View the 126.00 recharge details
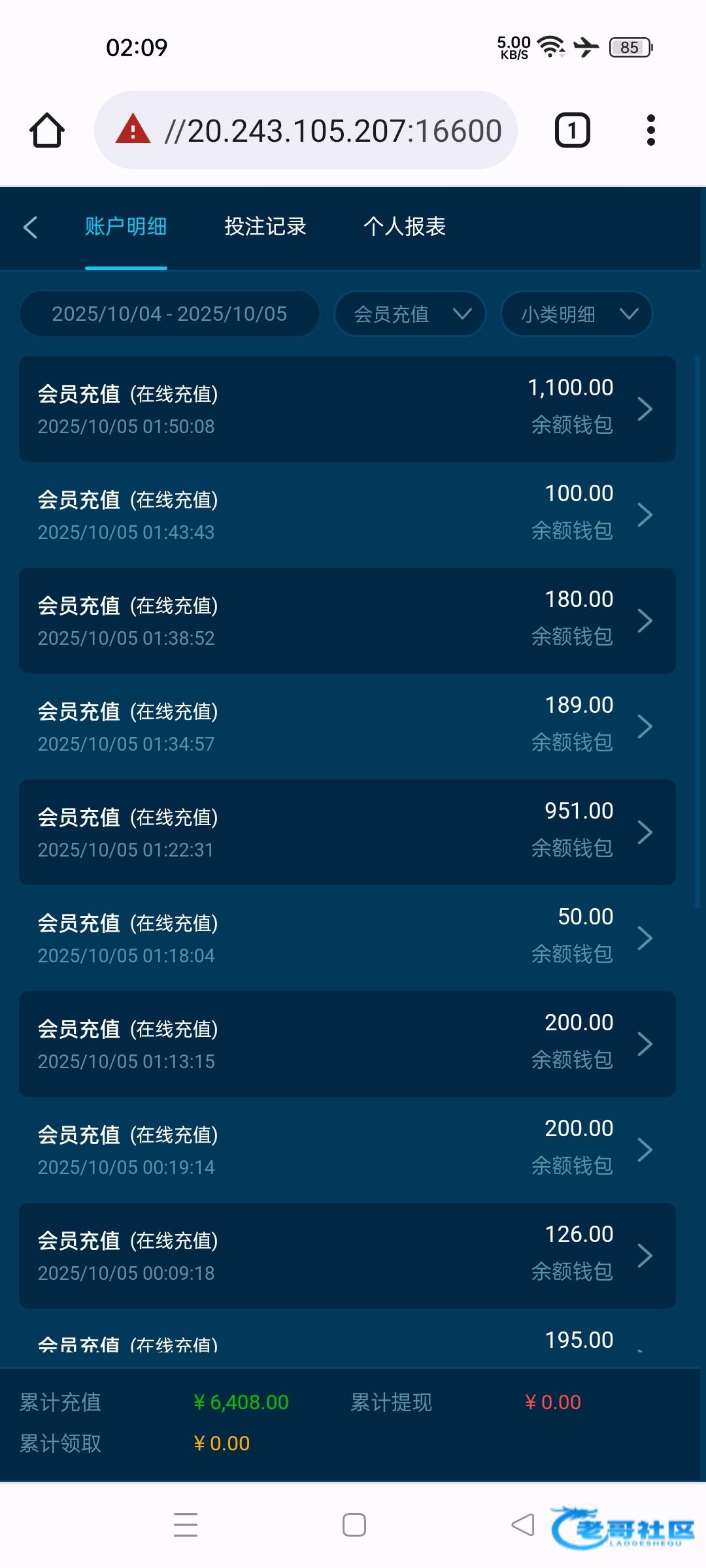Screen dimensions: 706x1568 [x=347, y=1256]
